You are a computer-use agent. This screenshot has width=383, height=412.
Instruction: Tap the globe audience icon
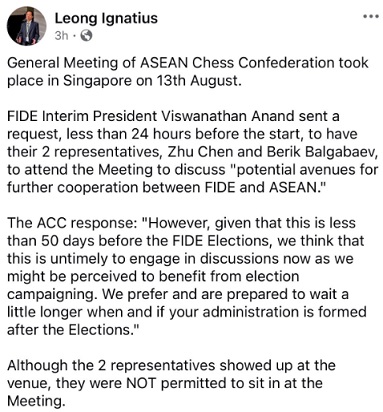(x=86, y=35)
